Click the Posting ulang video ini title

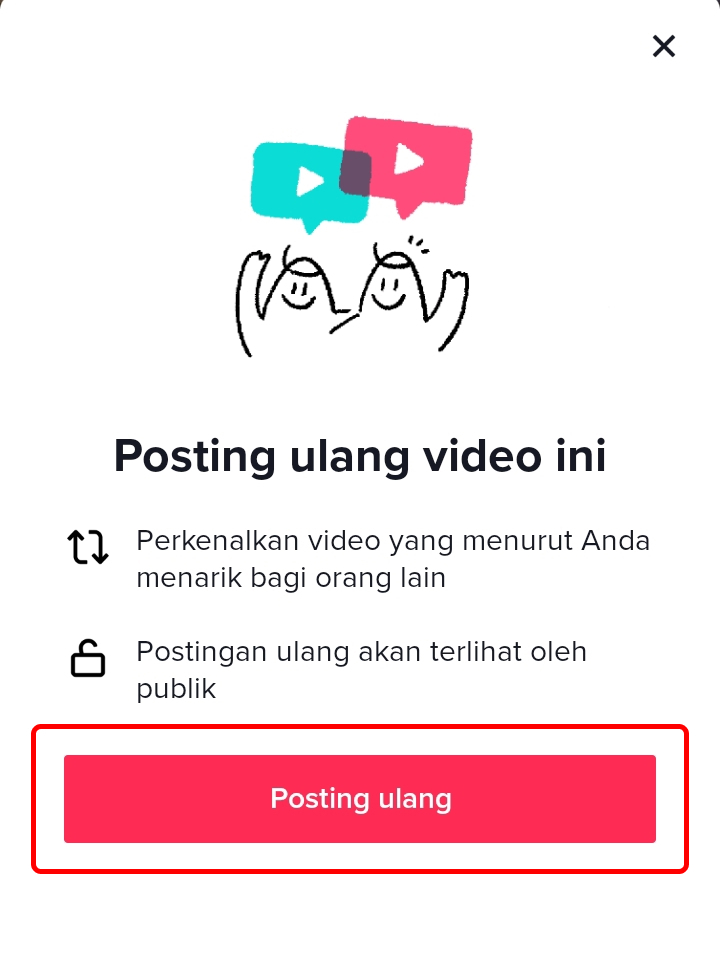click(360, 456)
